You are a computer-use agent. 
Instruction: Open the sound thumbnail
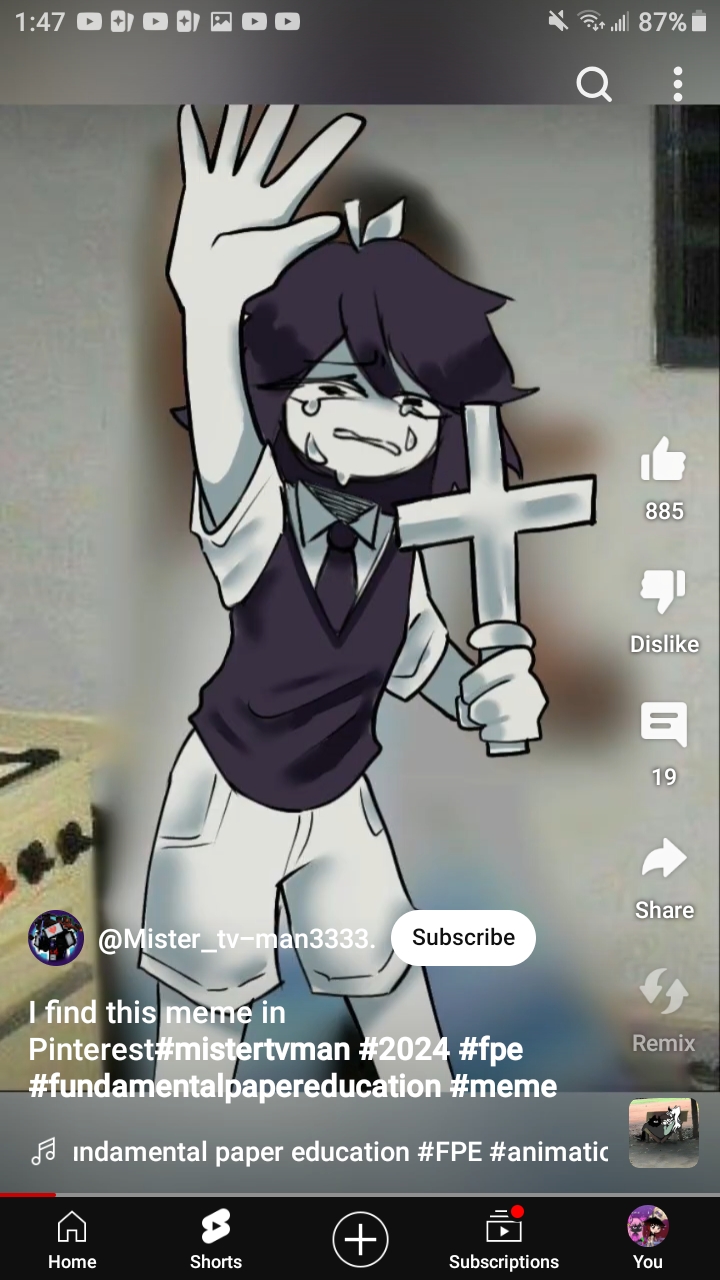[x=663, y=1133]
